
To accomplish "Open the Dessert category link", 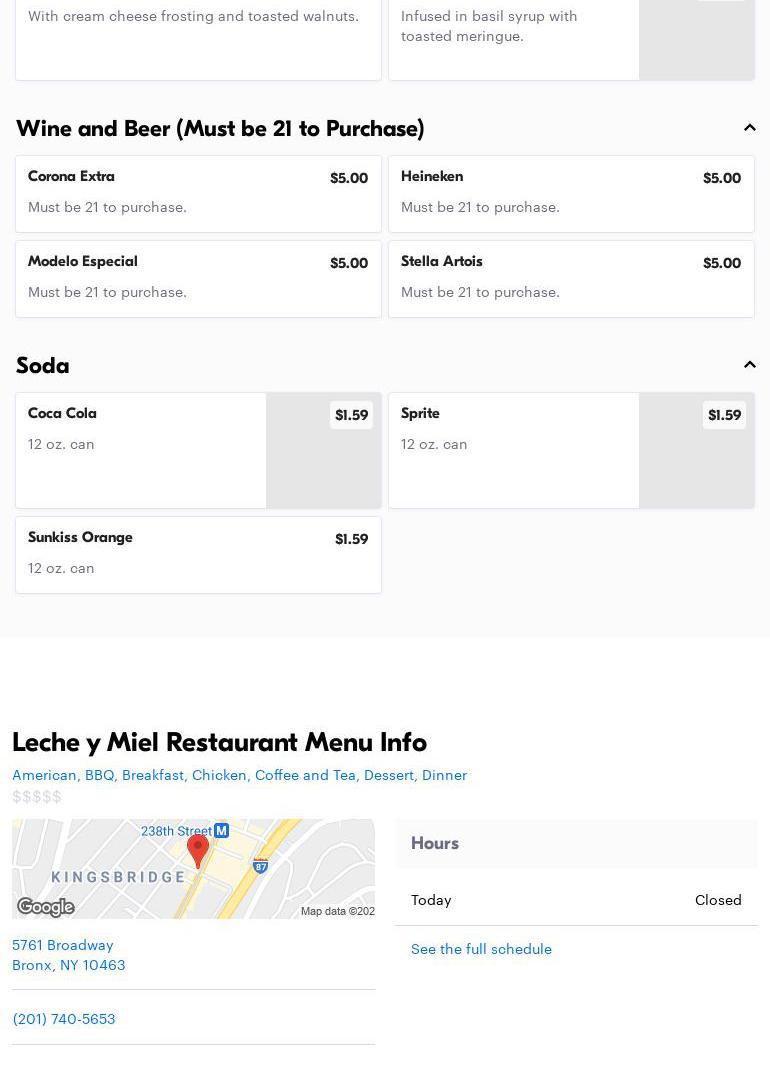I will click(388, 774).
